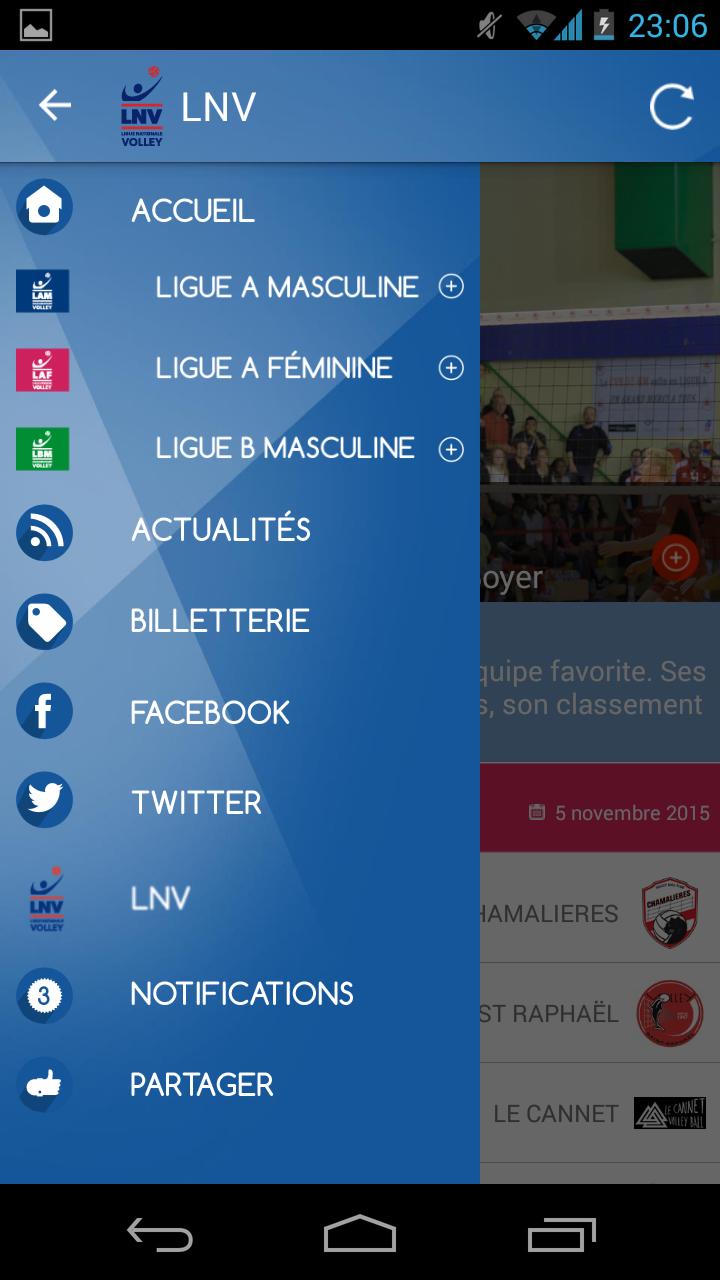This screenshot has height=1280, width=720.
Task: Expand the Ligue A Masculine section
Action: [452, 287]
